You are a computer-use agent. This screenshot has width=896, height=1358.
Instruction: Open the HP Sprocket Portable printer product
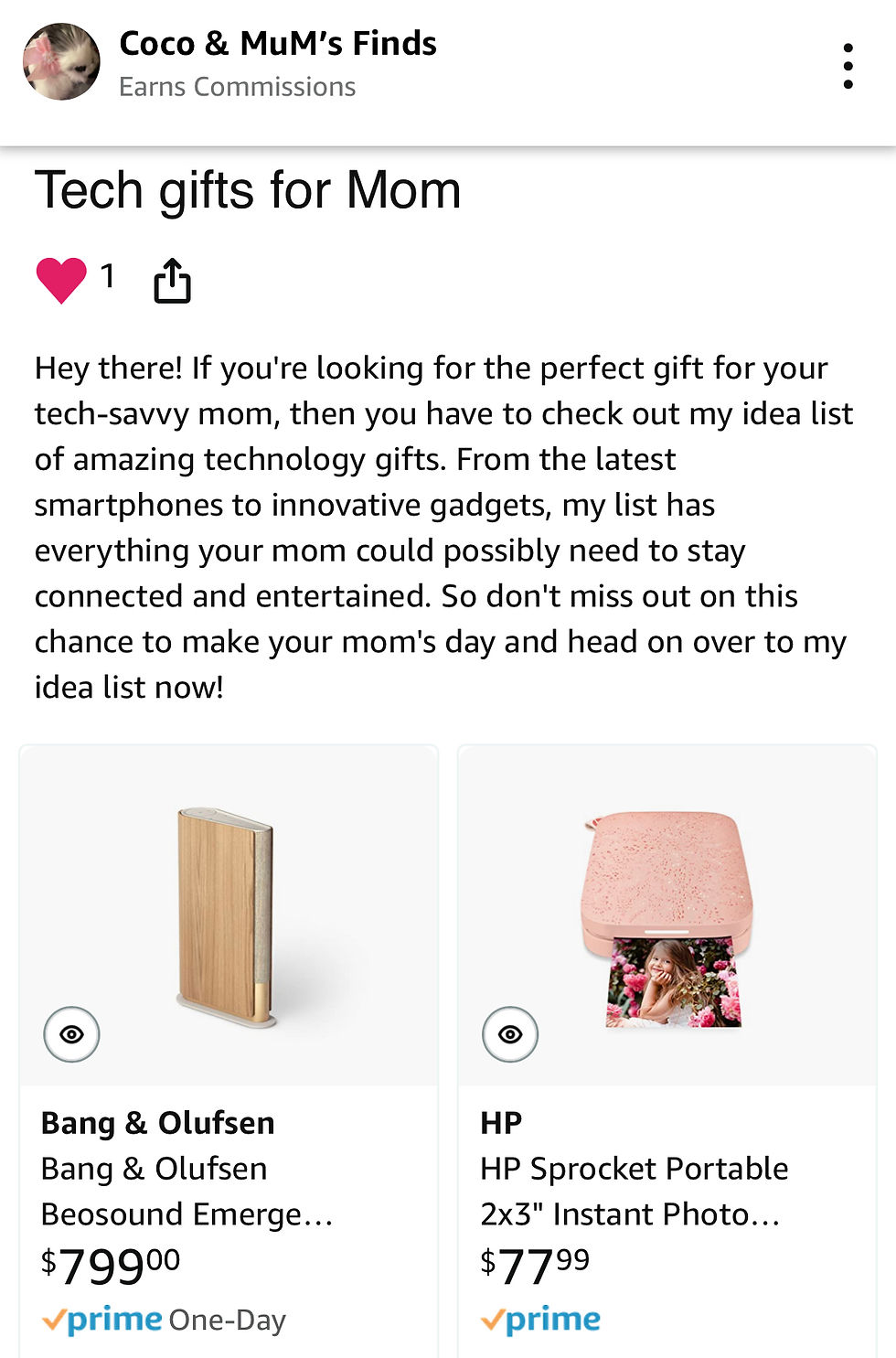pos(634,1191)
